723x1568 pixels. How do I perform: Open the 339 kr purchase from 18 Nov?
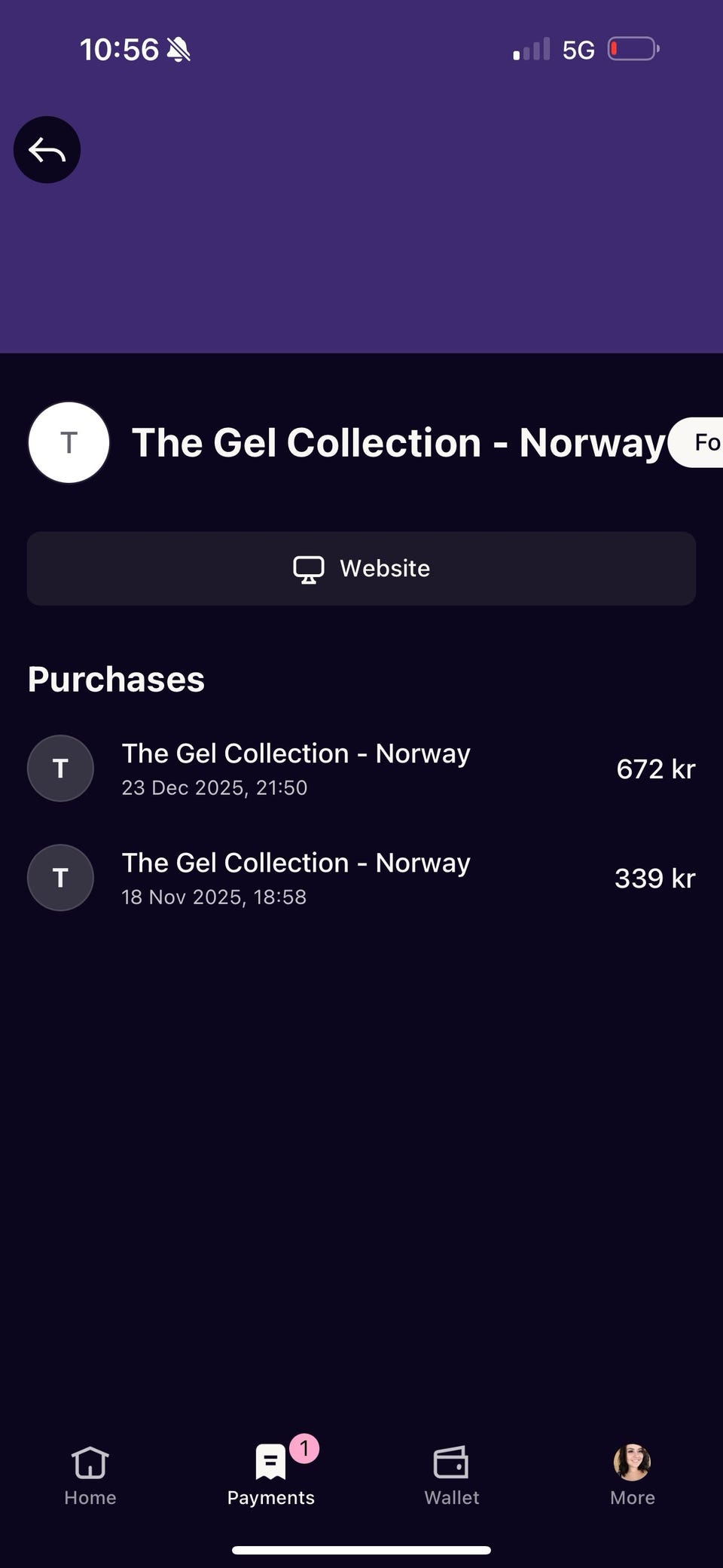[361, 878]
